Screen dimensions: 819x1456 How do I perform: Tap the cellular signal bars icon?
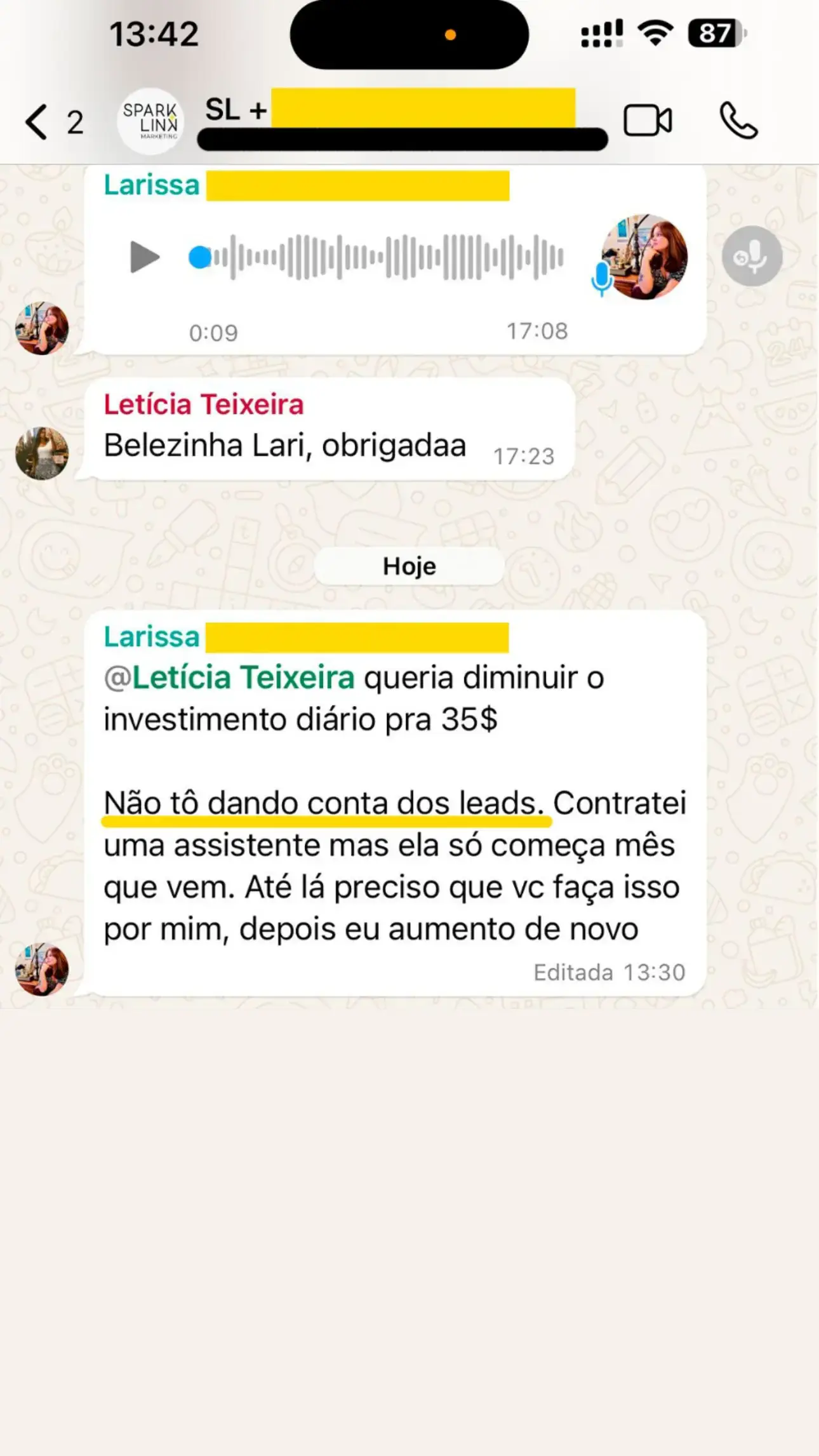tap(601, 32)
